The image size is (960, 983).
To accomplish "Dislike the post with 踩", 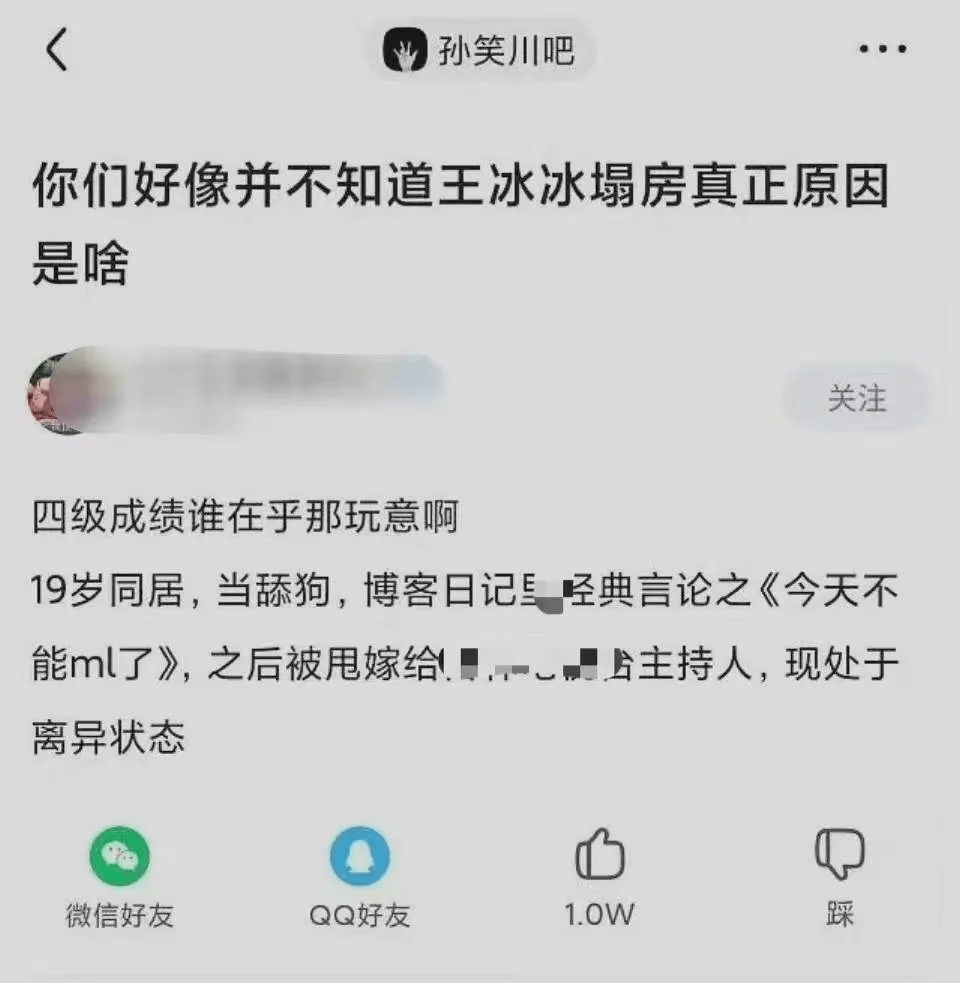I will (840, 858).
